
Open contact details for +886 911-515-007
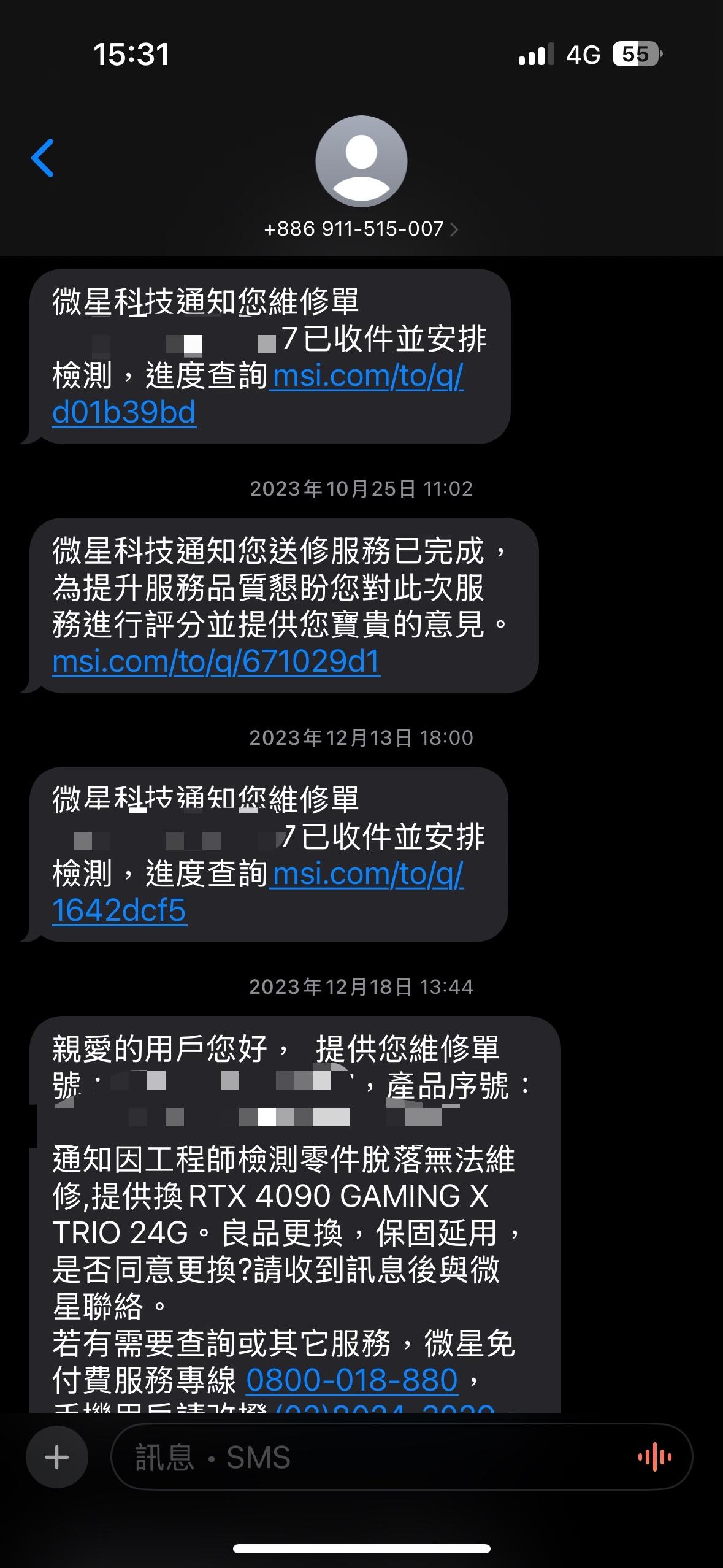pyautogui.click(x=361, y=229)
